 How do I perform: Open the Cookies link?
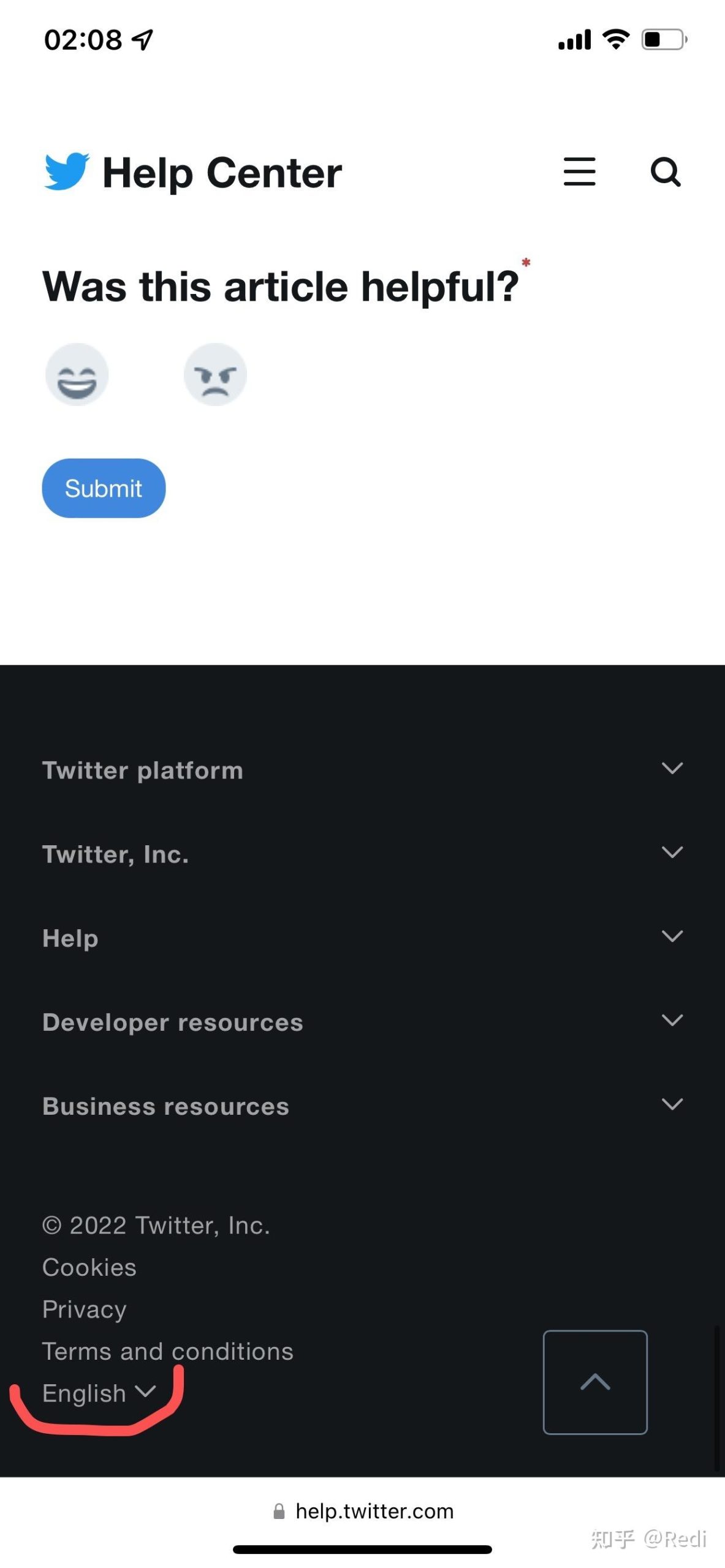[x=89, y=1267]
